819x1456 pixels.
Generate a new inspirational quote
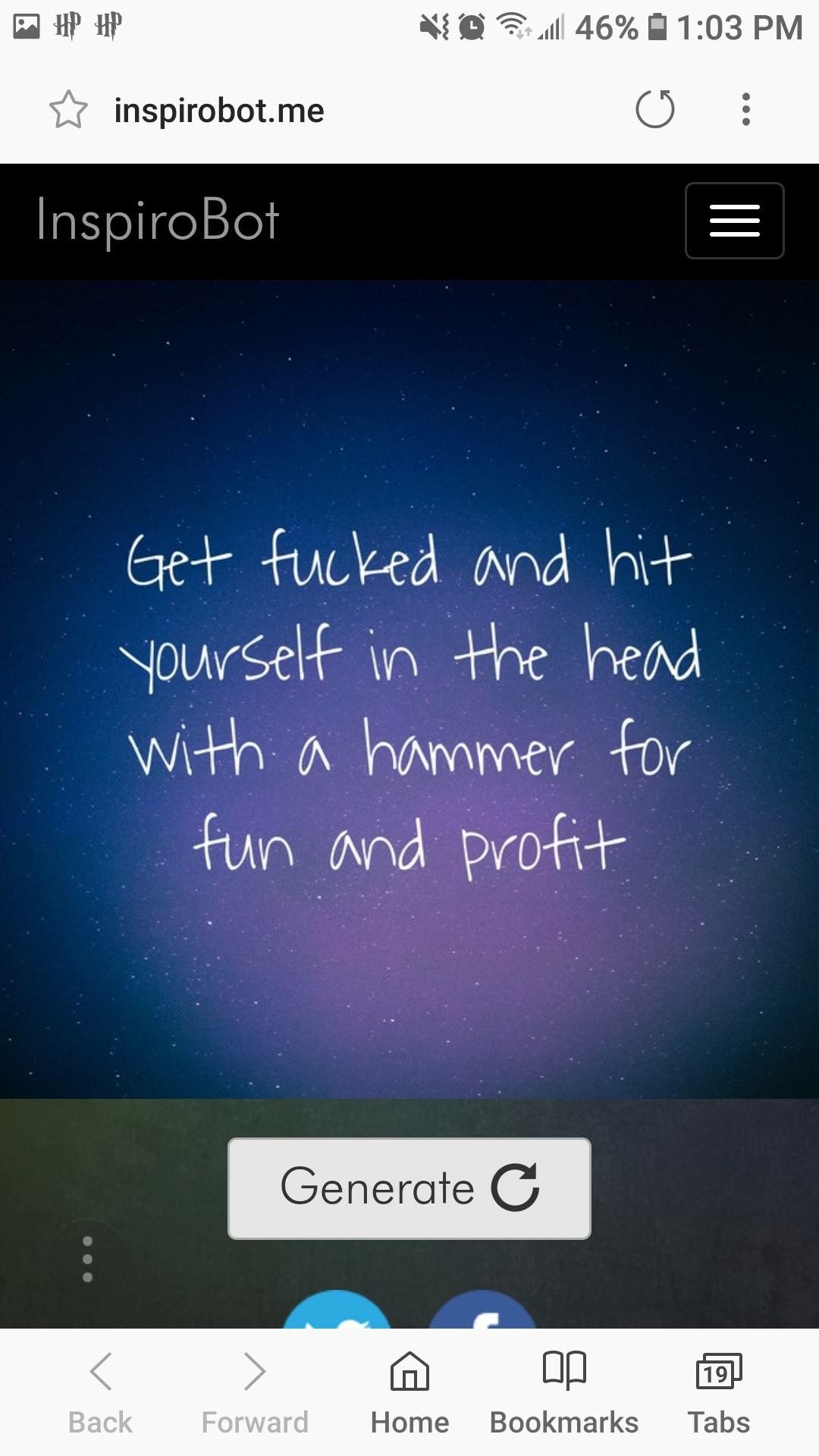(409, 1188)
